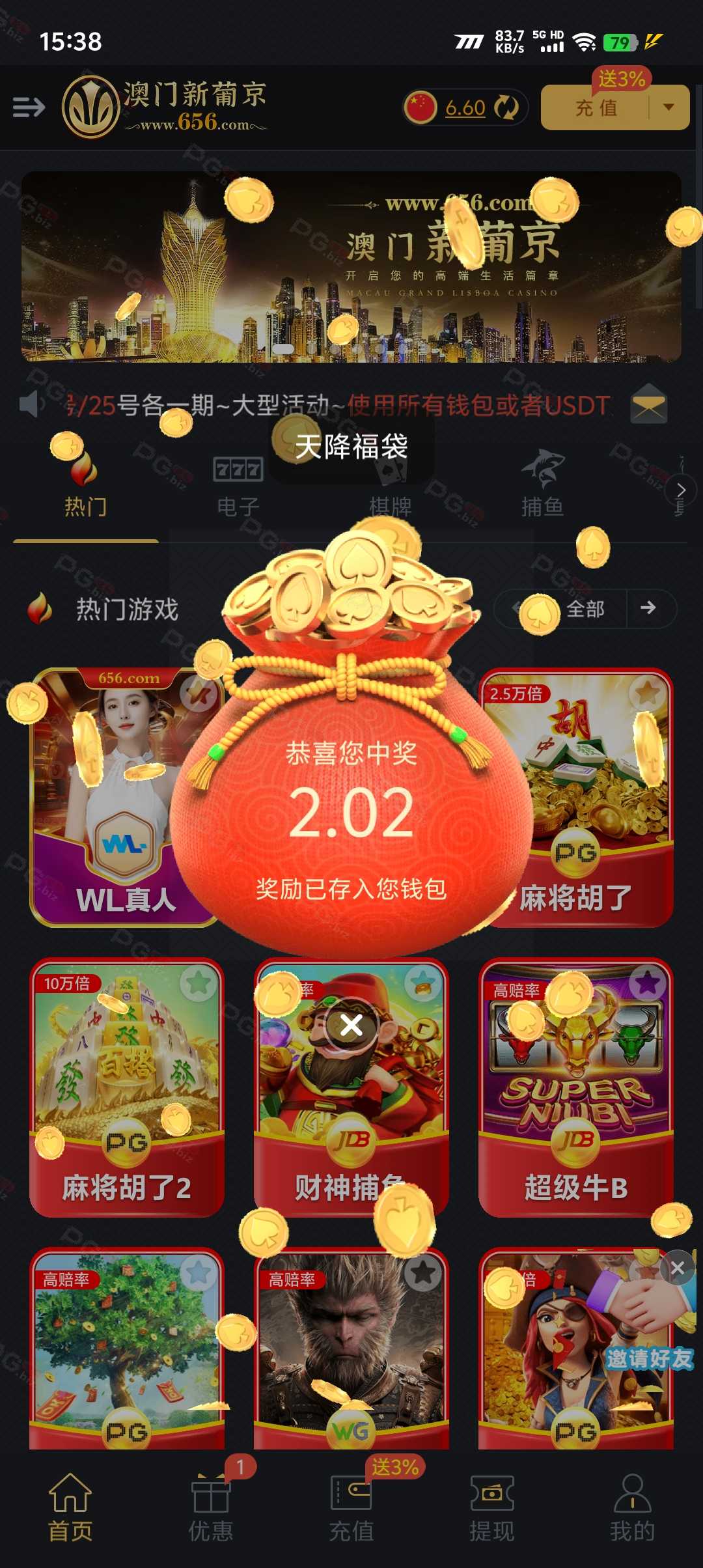Launch the 超级牛B game
Image resolution: width=703 pixels, height=1568 pixels.
pyautogui.click(x=576, y=1087)
